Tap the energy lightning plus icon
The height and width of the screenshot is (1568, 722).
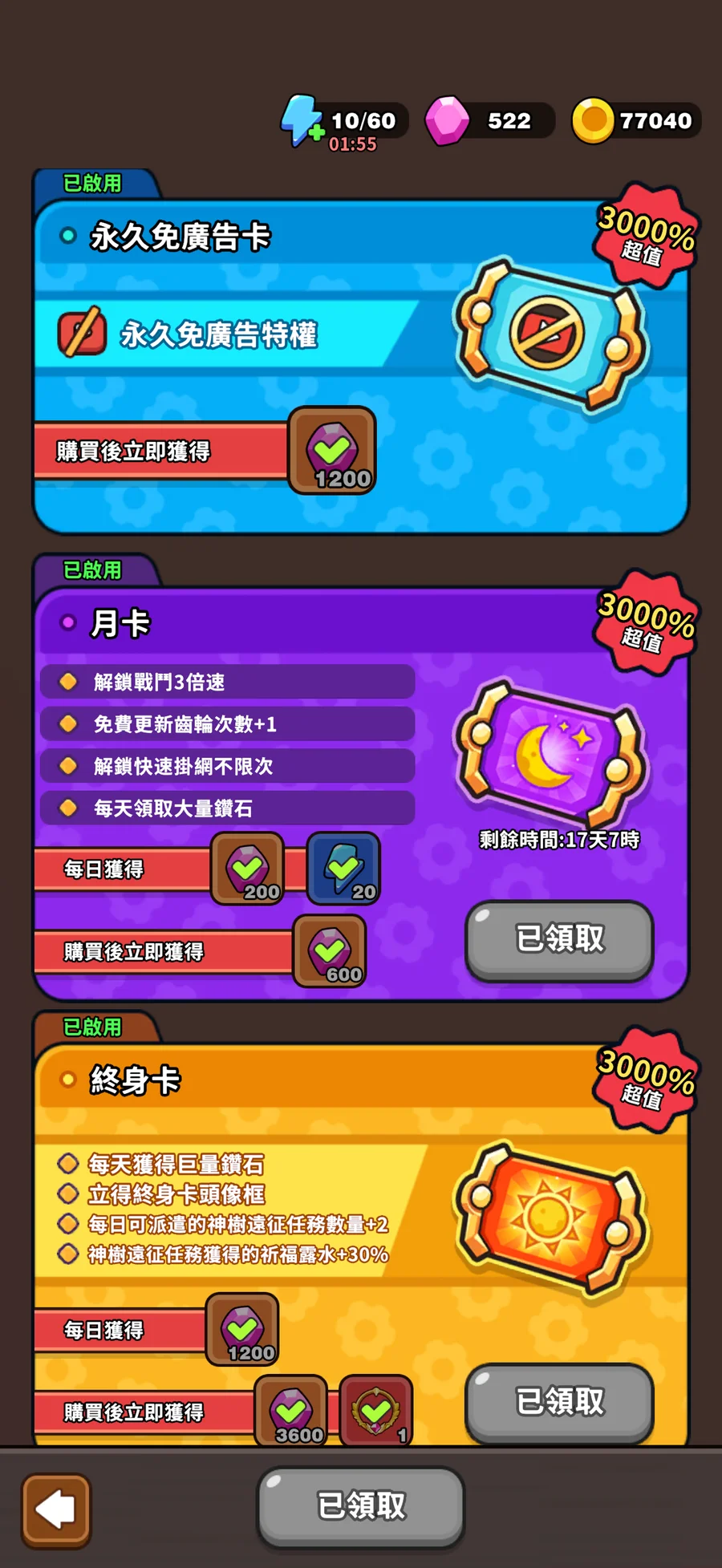coord(302,122)
